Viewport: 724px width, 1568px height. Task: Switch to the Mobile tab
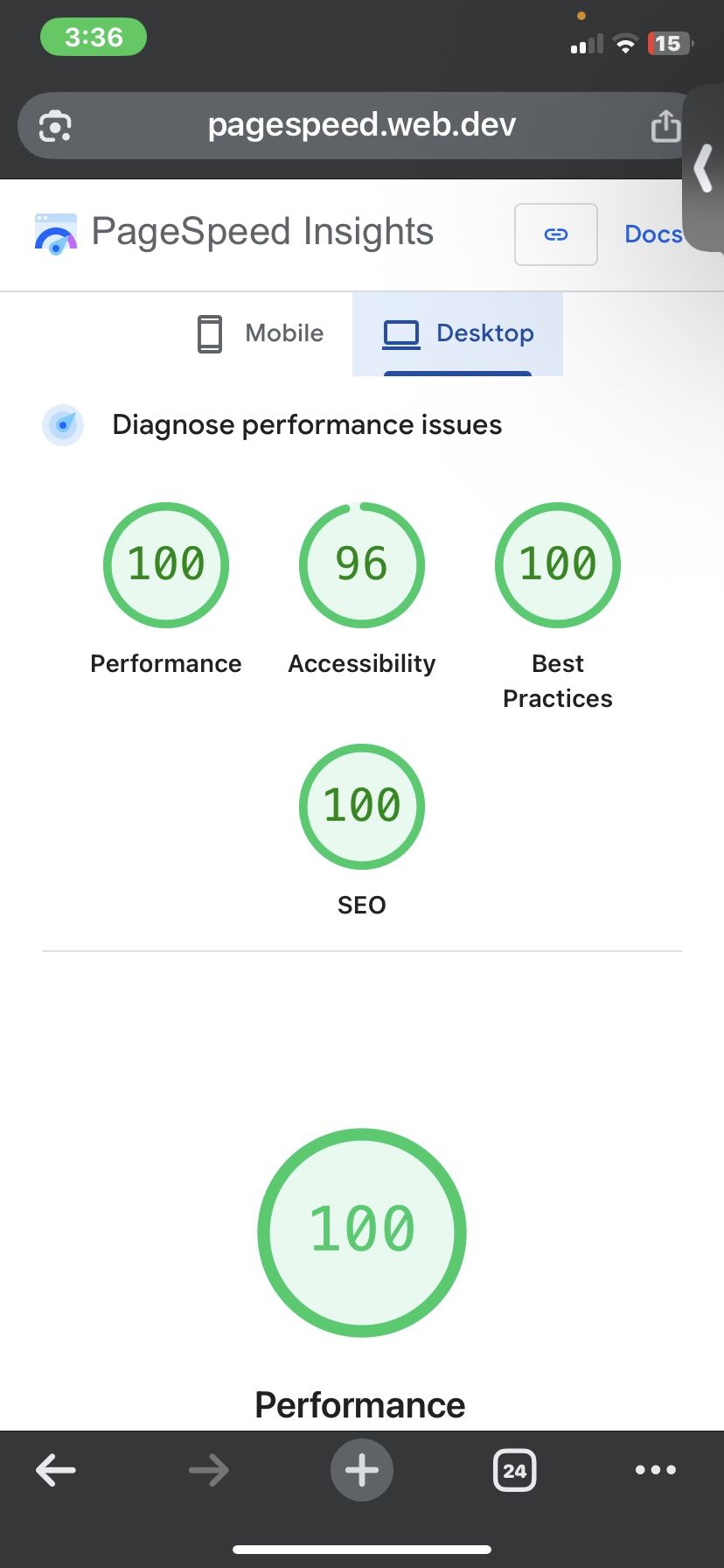point(261,333)
